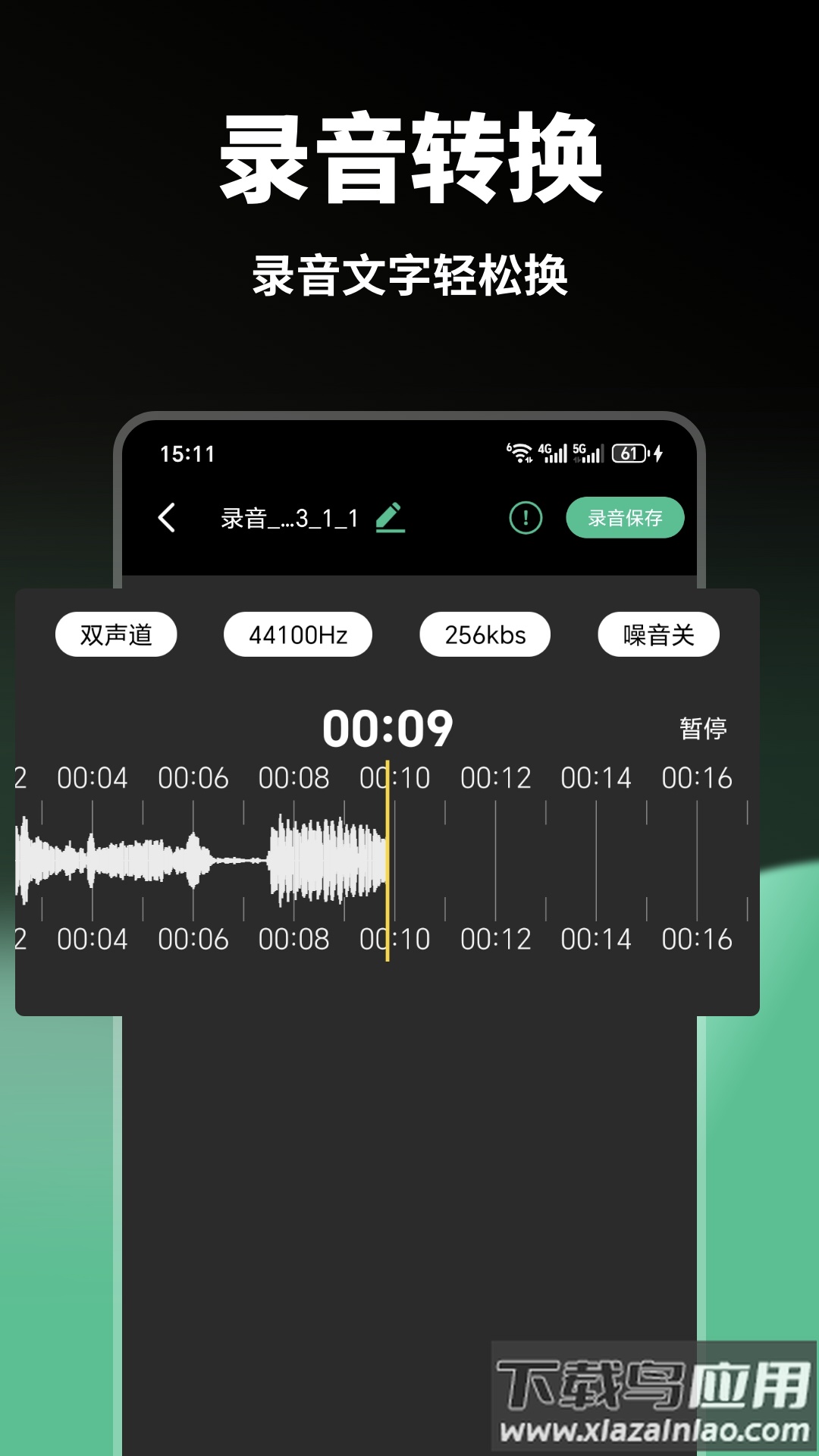Open the 256kbs bitrate selector
Screen dimensions: 819x1456
485,634
